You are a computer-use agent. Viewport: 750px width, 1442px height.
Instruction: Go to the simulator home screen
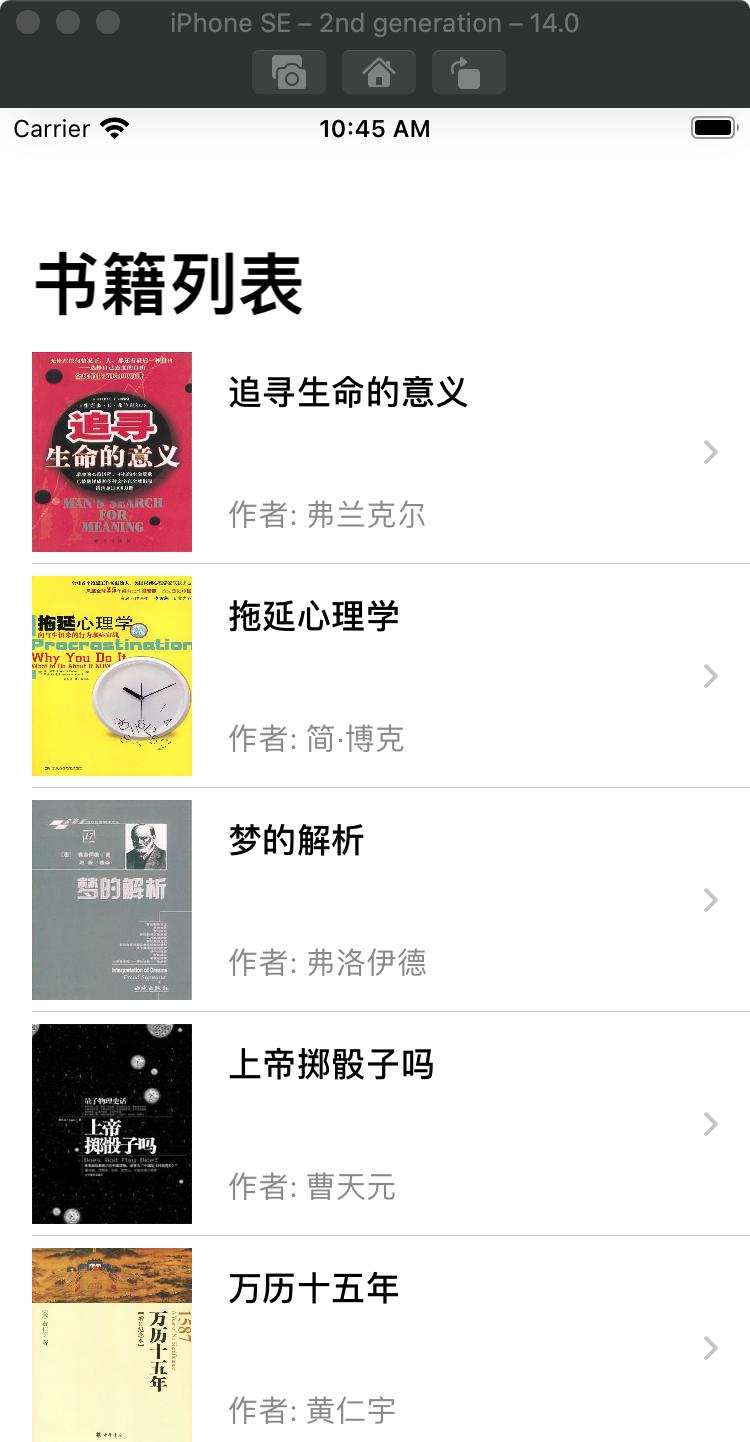tap(379, 72)
